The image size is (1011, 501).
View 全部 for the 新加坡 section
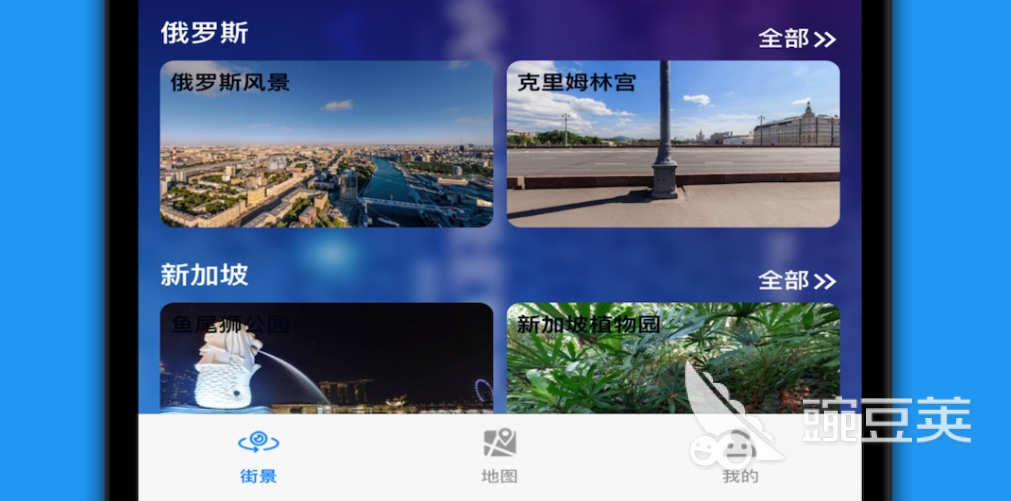tap(796, 281)
